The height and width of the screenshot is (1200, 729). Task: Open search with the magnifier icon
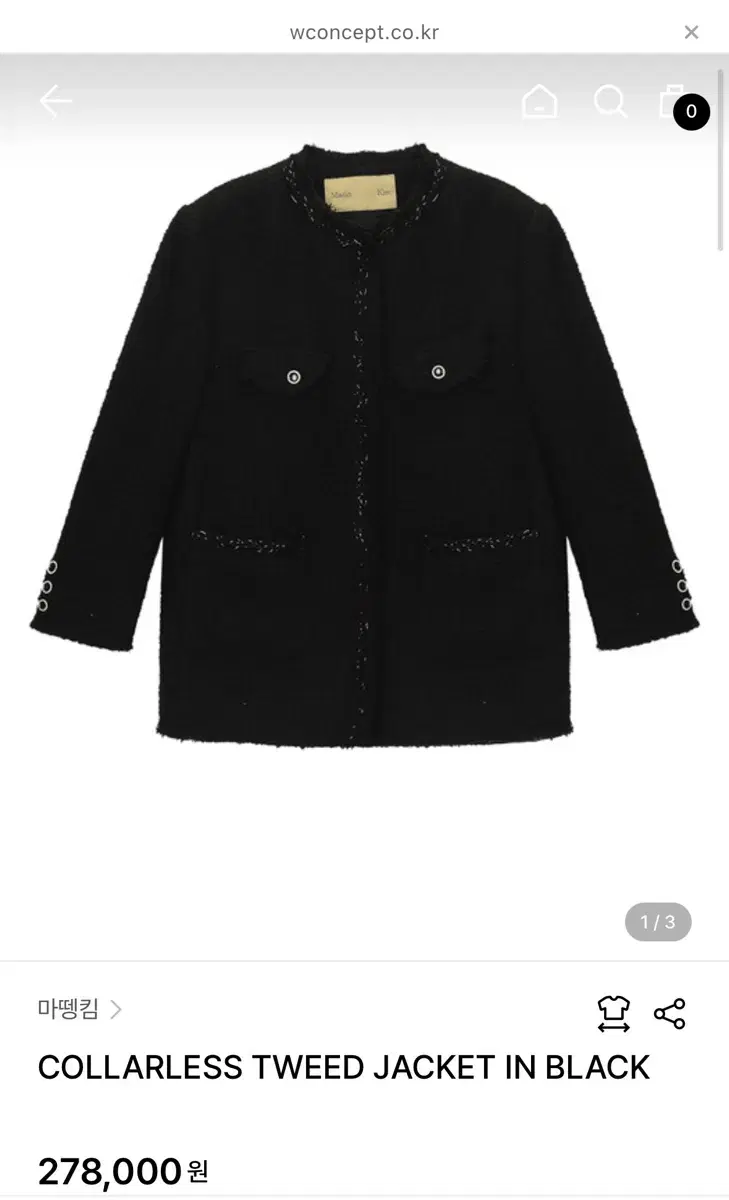point(610,101)
